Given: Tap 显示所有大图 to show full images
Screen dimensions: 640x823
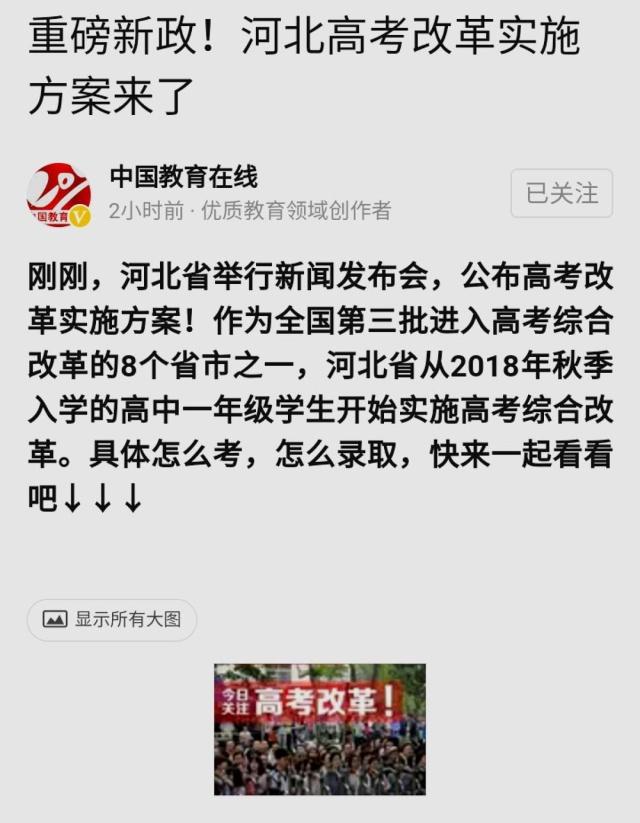Looking at the screenshot, I should point(112,619).
